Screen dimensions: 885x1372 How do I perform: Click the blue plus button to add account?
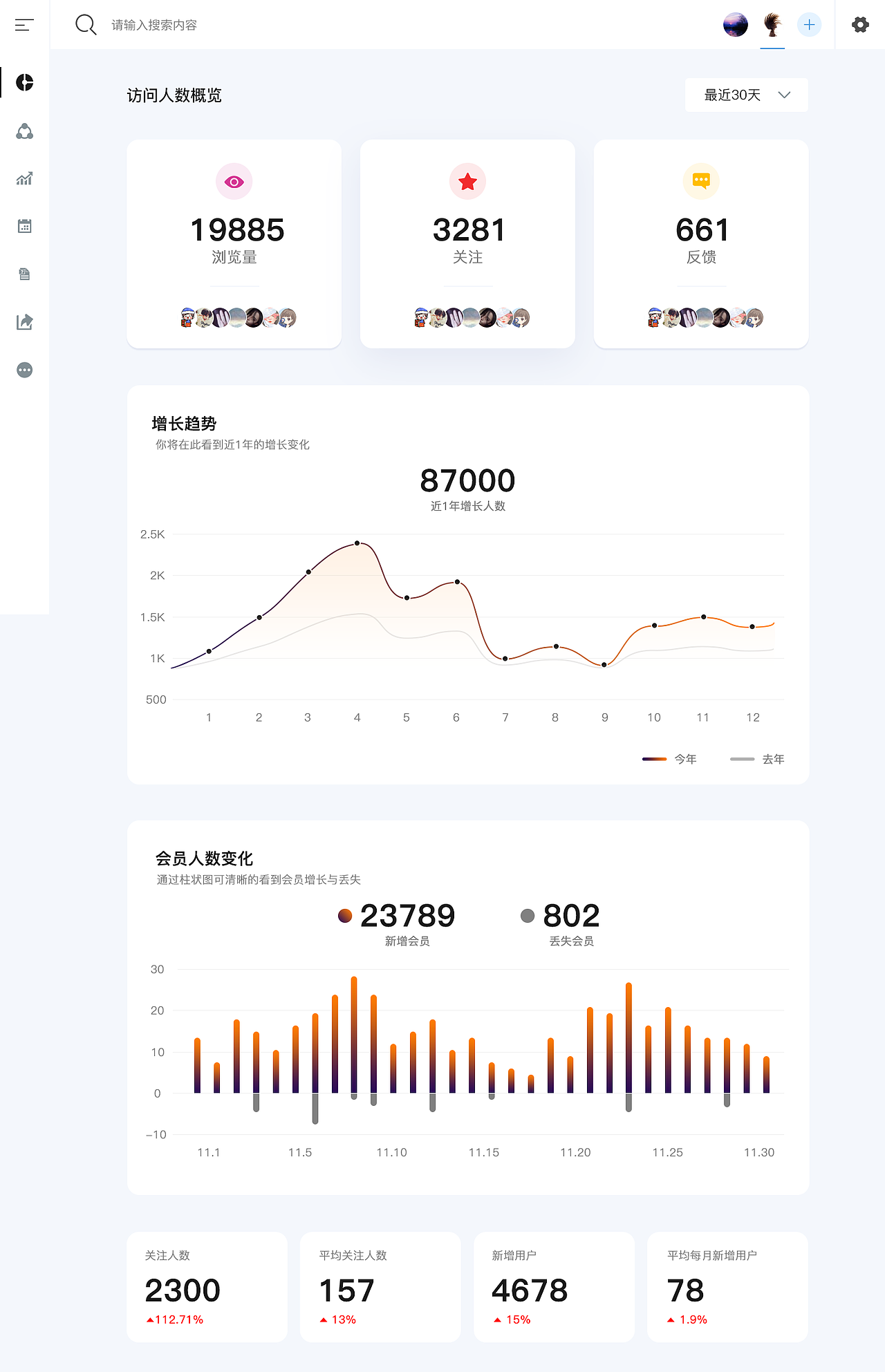tap(809, 24)
